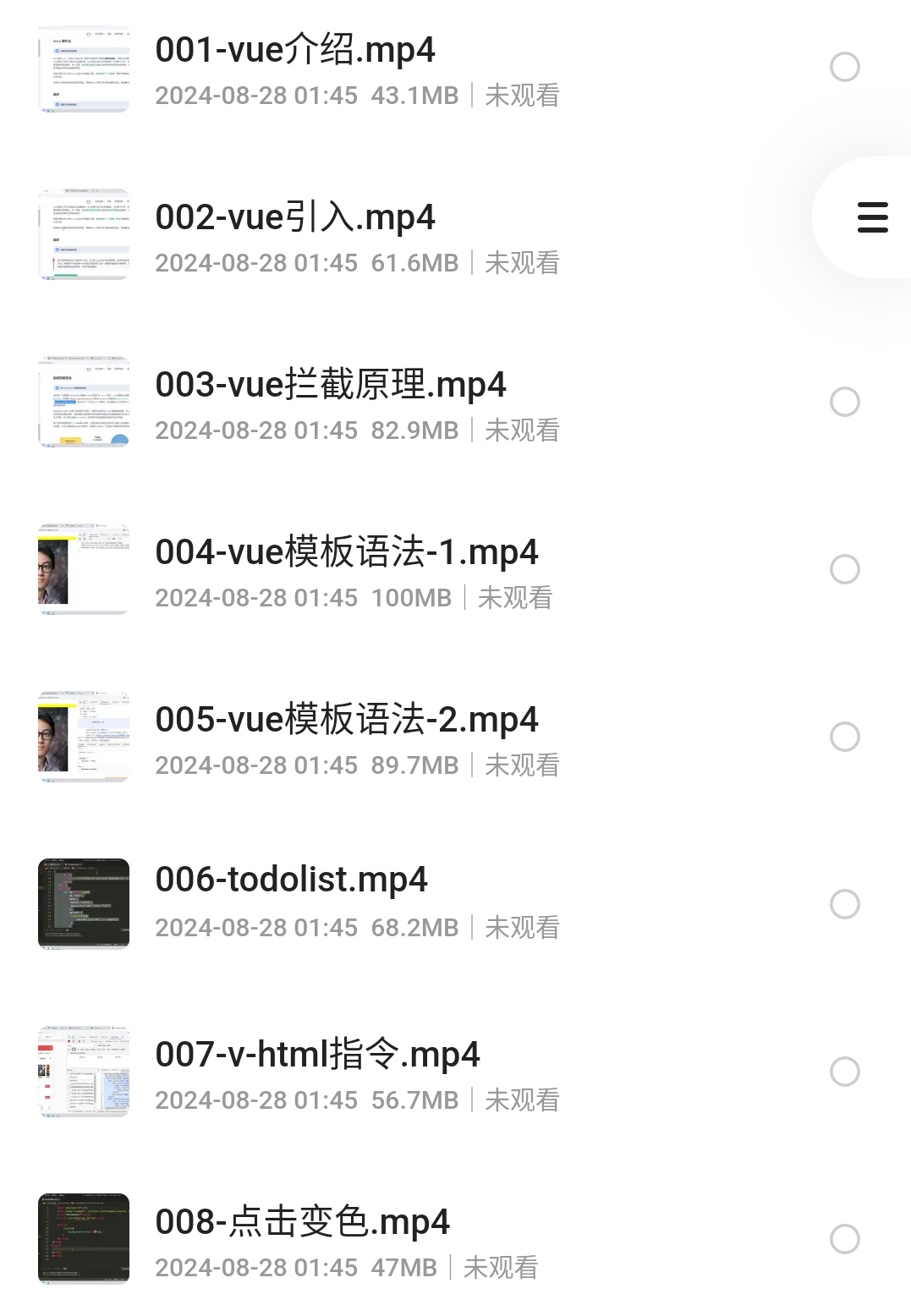Select the checkbox for 001-vue介绍.mp4
Screen dimensions: 911x1316
tap(844, 67)
